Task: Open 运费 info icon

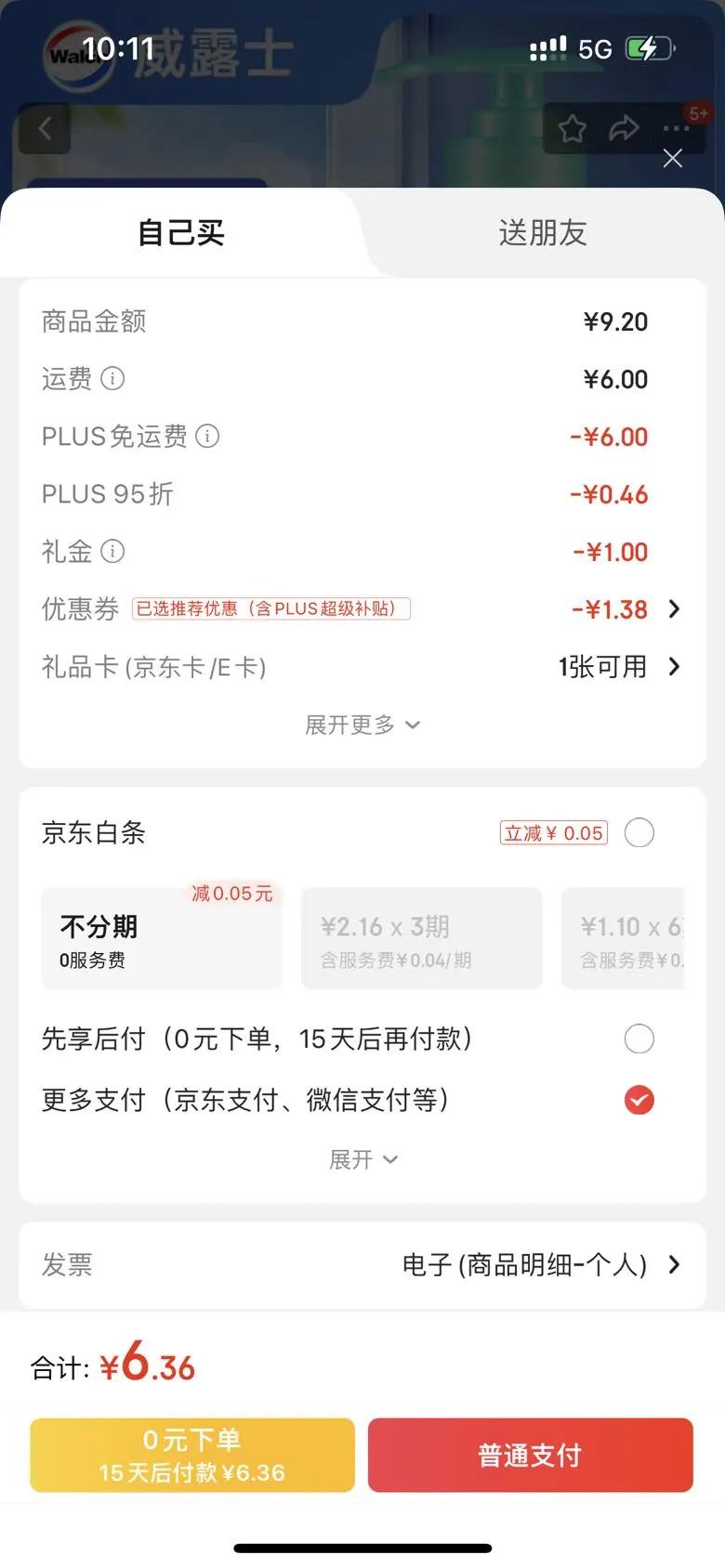Action: pyautogui.click(x=112, y=379)
